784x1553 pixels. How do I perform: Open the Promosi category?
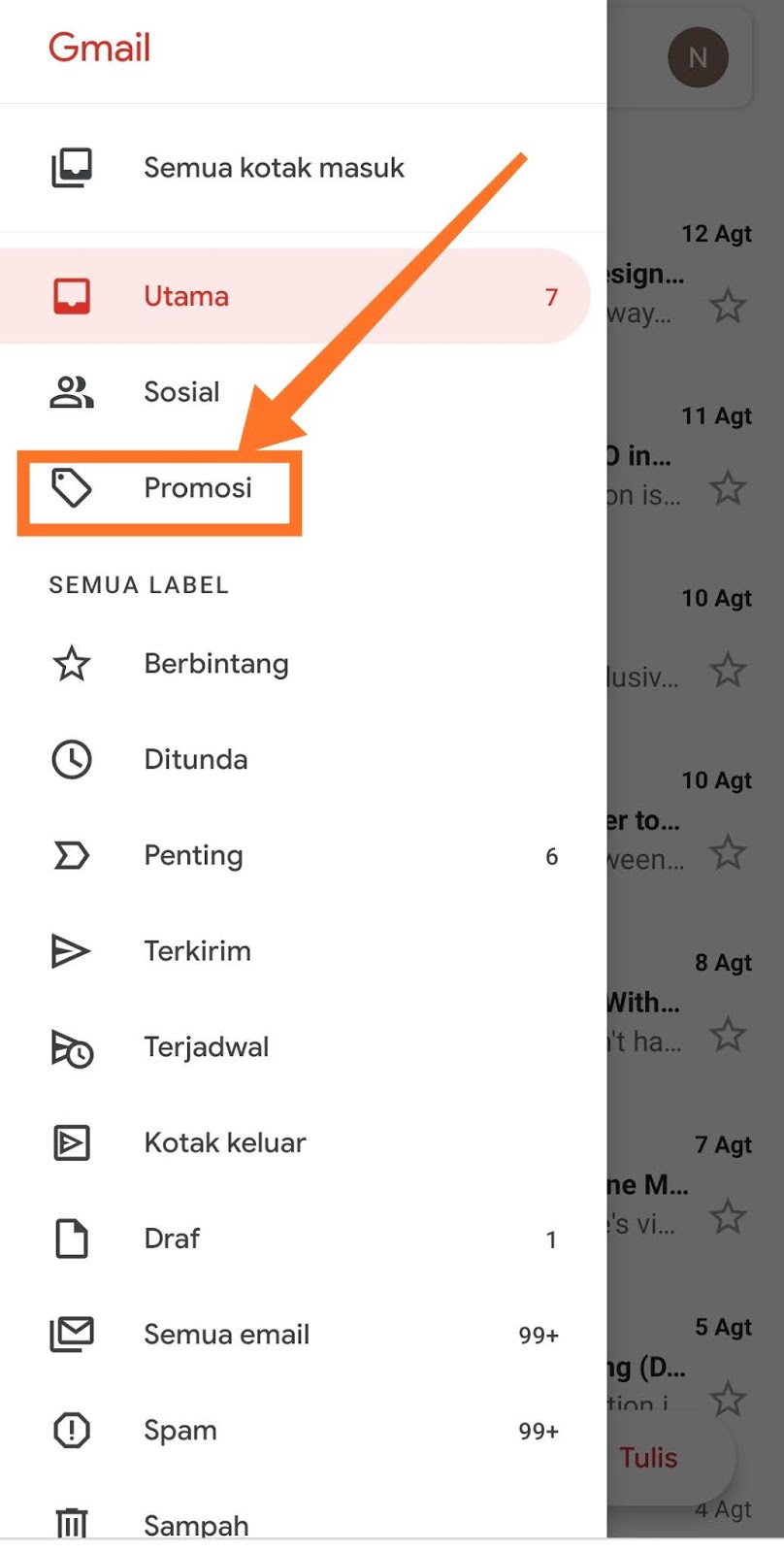pos(197,487)
